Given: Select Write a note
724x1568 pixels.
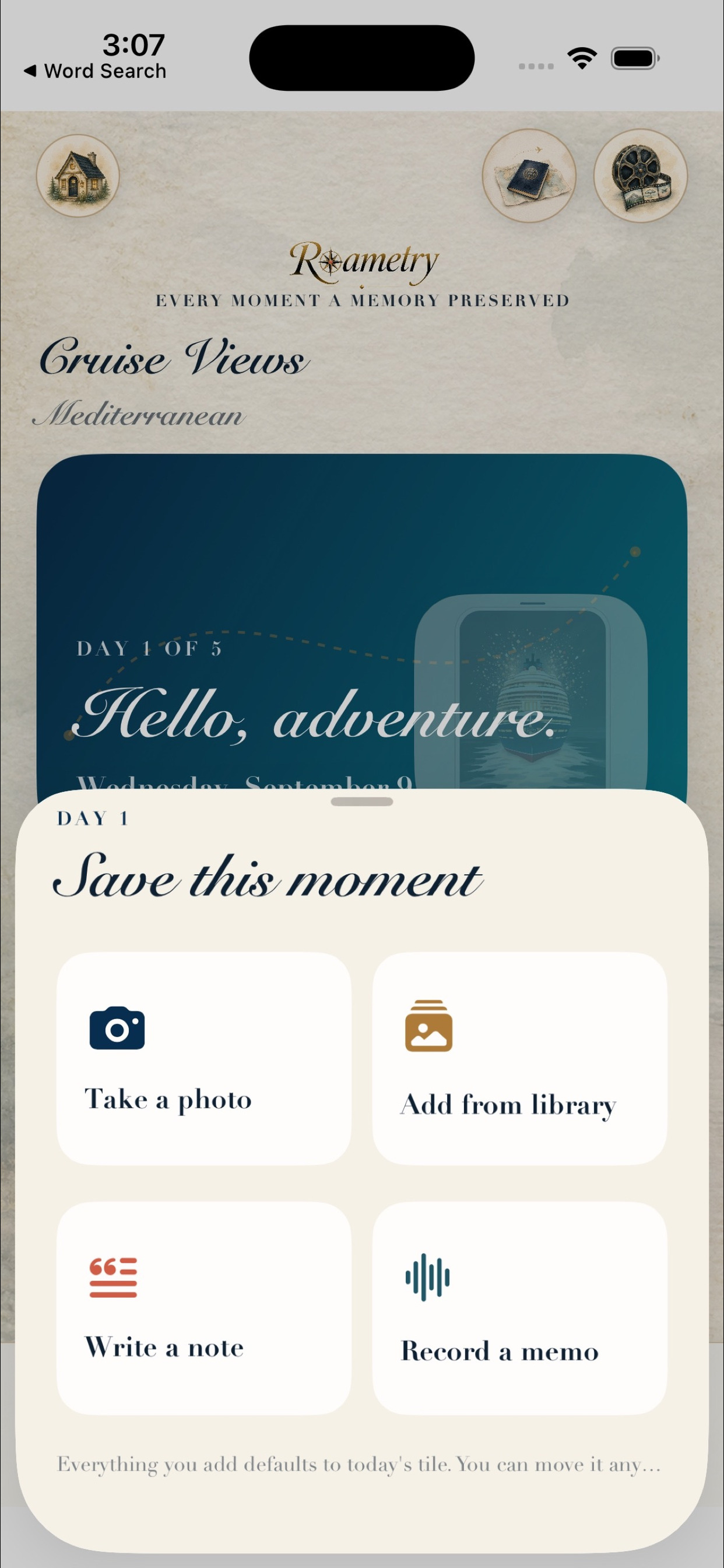Looking at the screenshot, I should pyautogui.click(x=204, y=1308).
